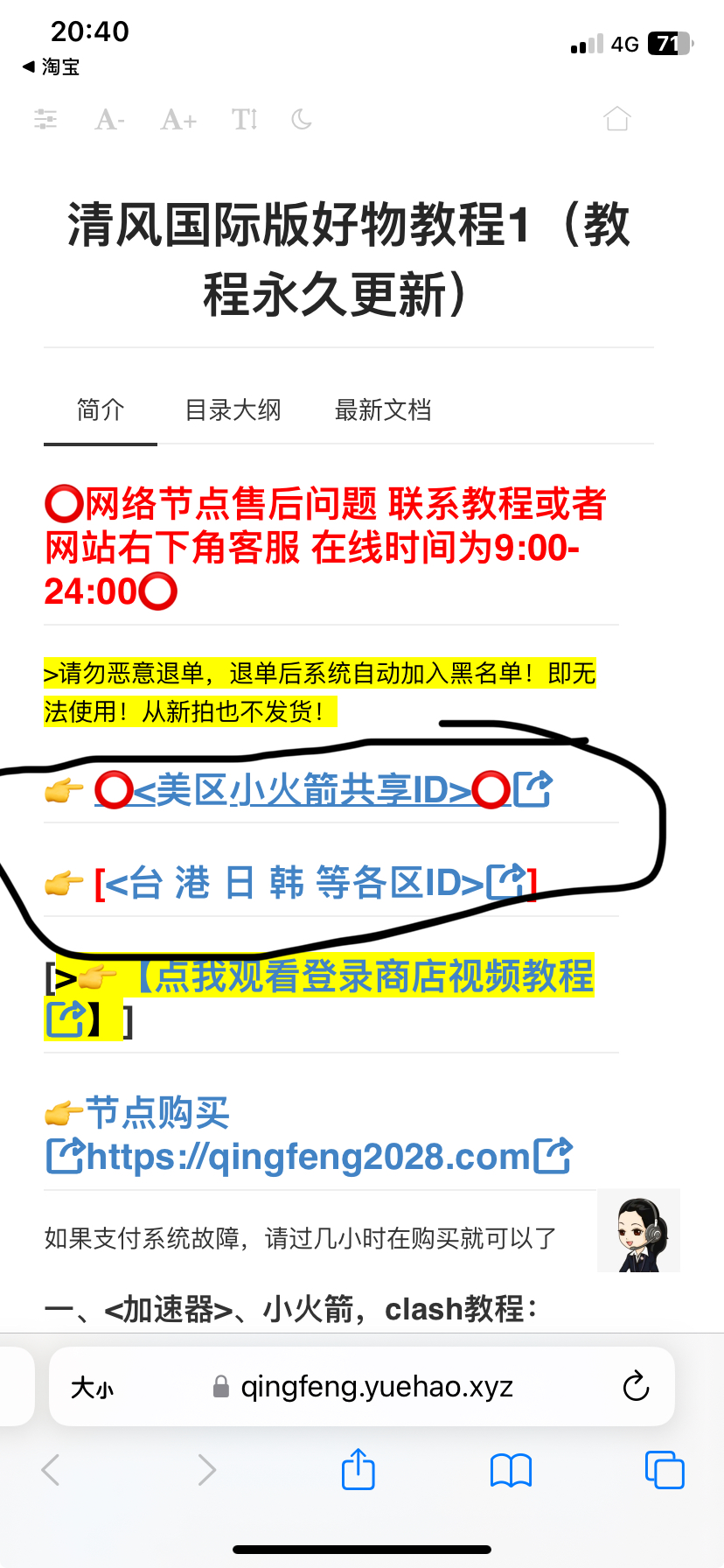Open 点我观看登录商店视频教程 link
Image resolution: width=724 pixels, height=1568 pixels.
click(364, 976)
